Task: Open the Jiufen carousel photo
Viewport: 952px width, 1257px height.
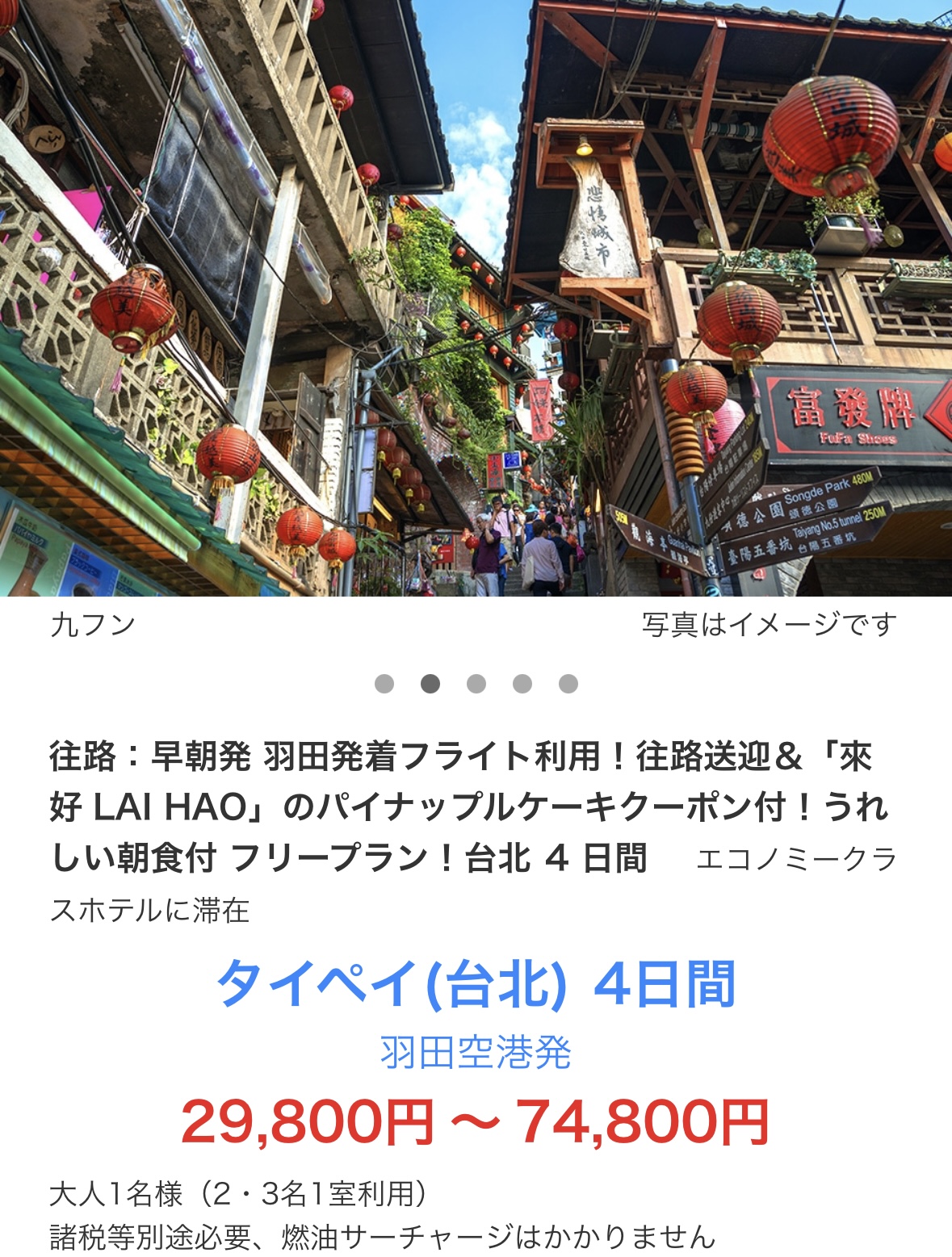Action: coord(476,299)
